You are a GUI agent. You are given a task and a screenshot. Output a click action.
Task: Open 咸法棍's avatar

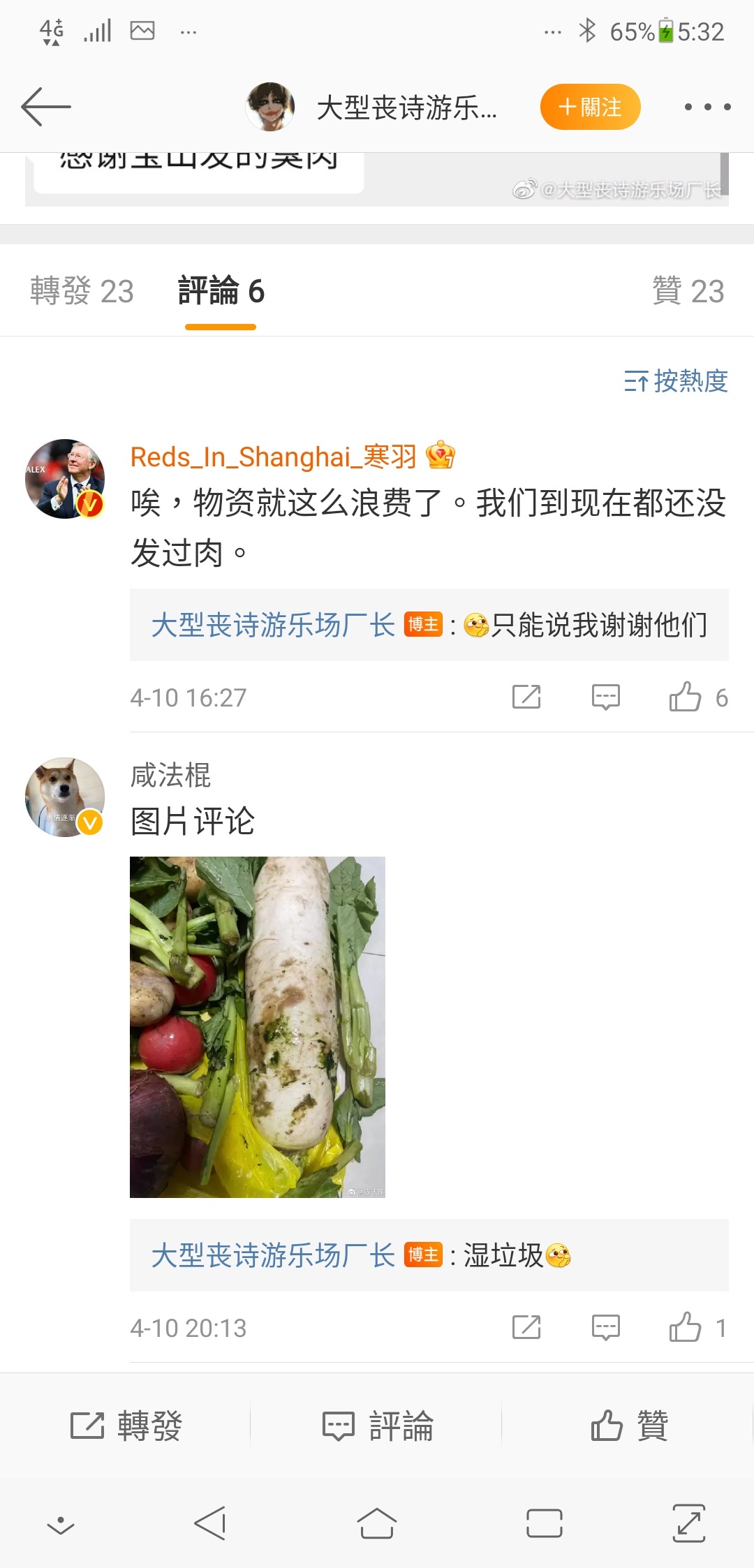pos(65,797)
